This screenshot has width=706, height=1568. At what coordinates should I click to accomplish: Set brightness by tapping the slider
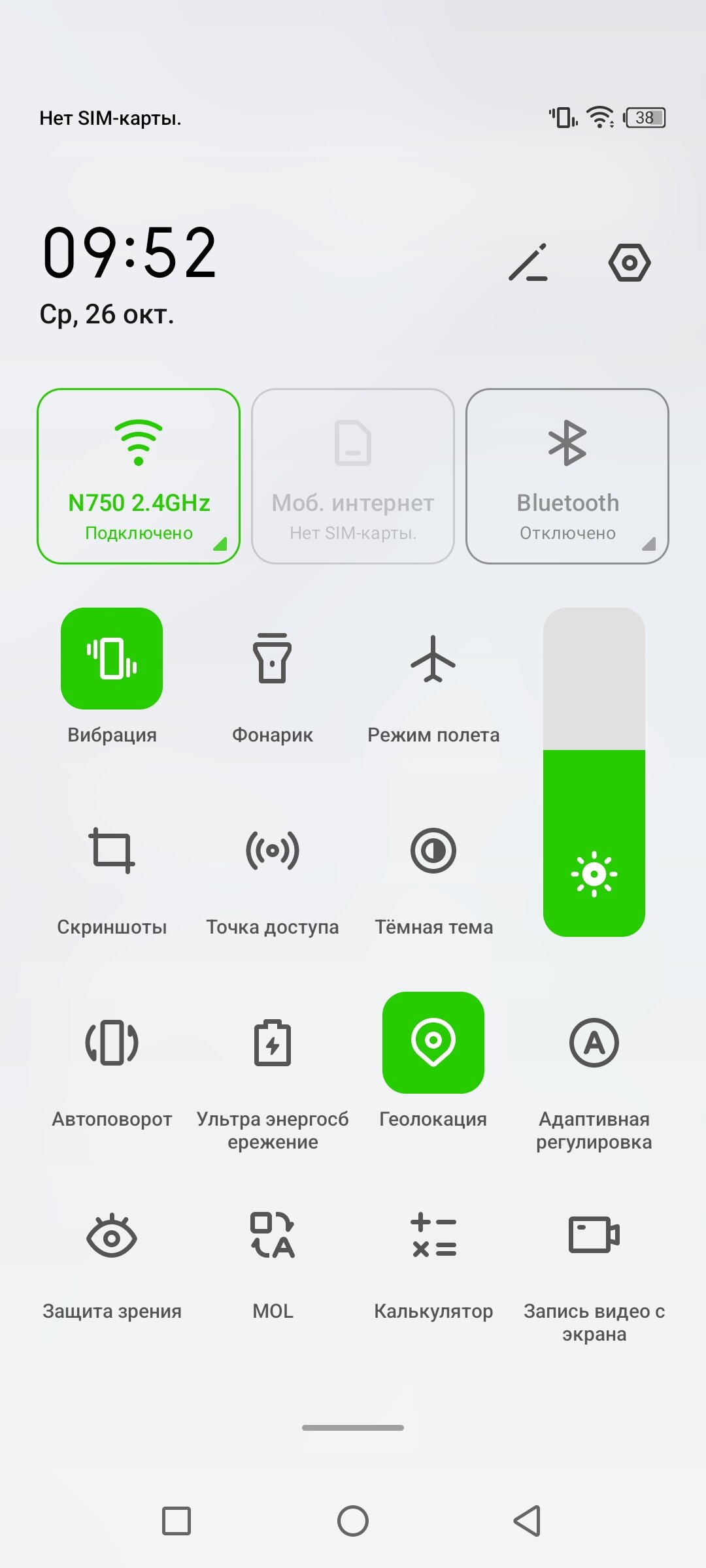[594, 772]
